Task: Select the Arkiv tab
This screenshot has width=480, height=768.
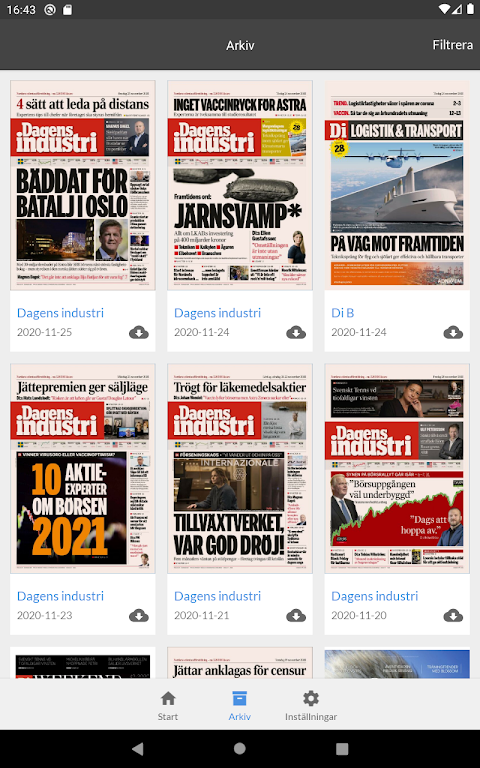Action: click(x=240, y=706)
